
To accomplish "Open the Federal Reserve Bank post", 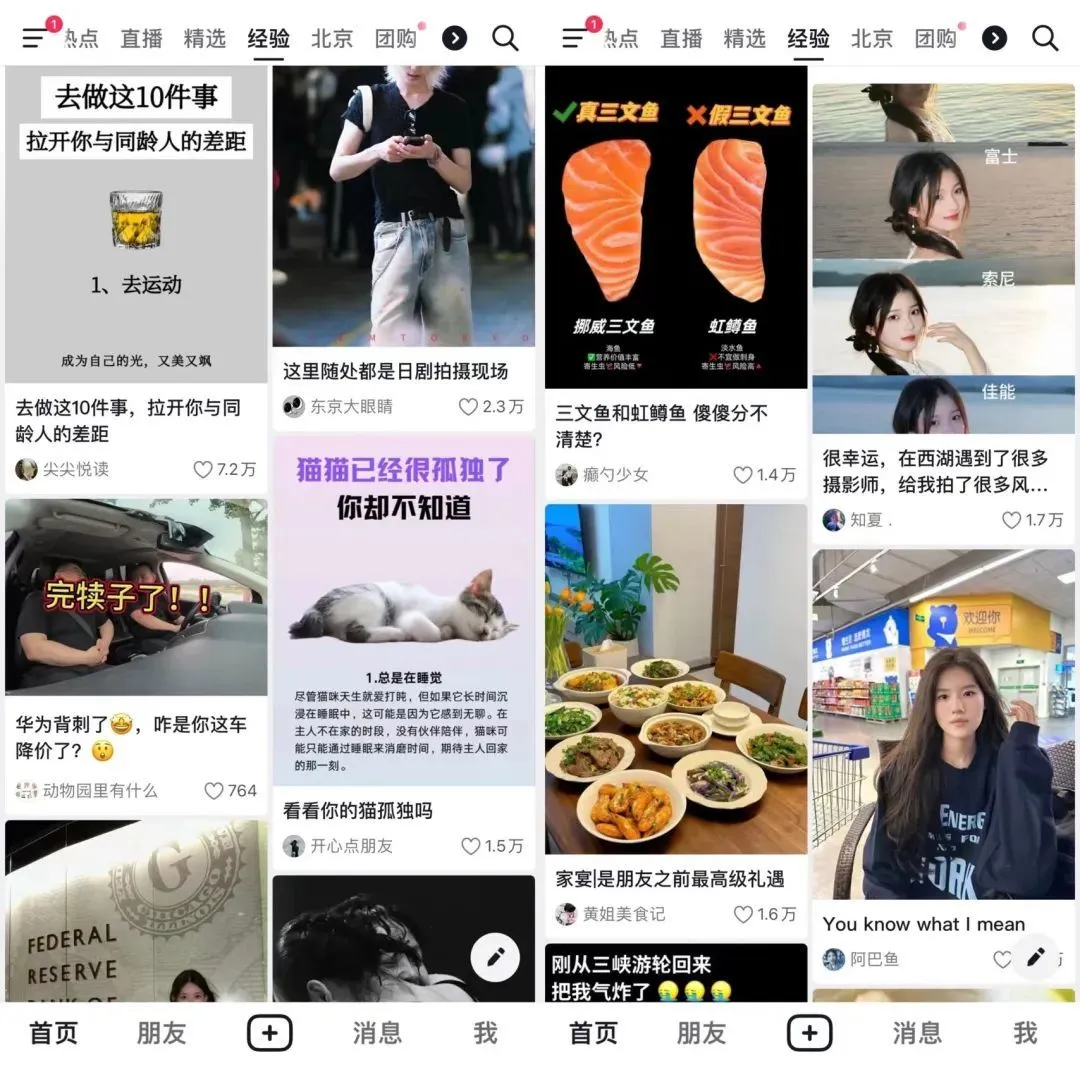I will pyautogui.click(x=136, y=910).
